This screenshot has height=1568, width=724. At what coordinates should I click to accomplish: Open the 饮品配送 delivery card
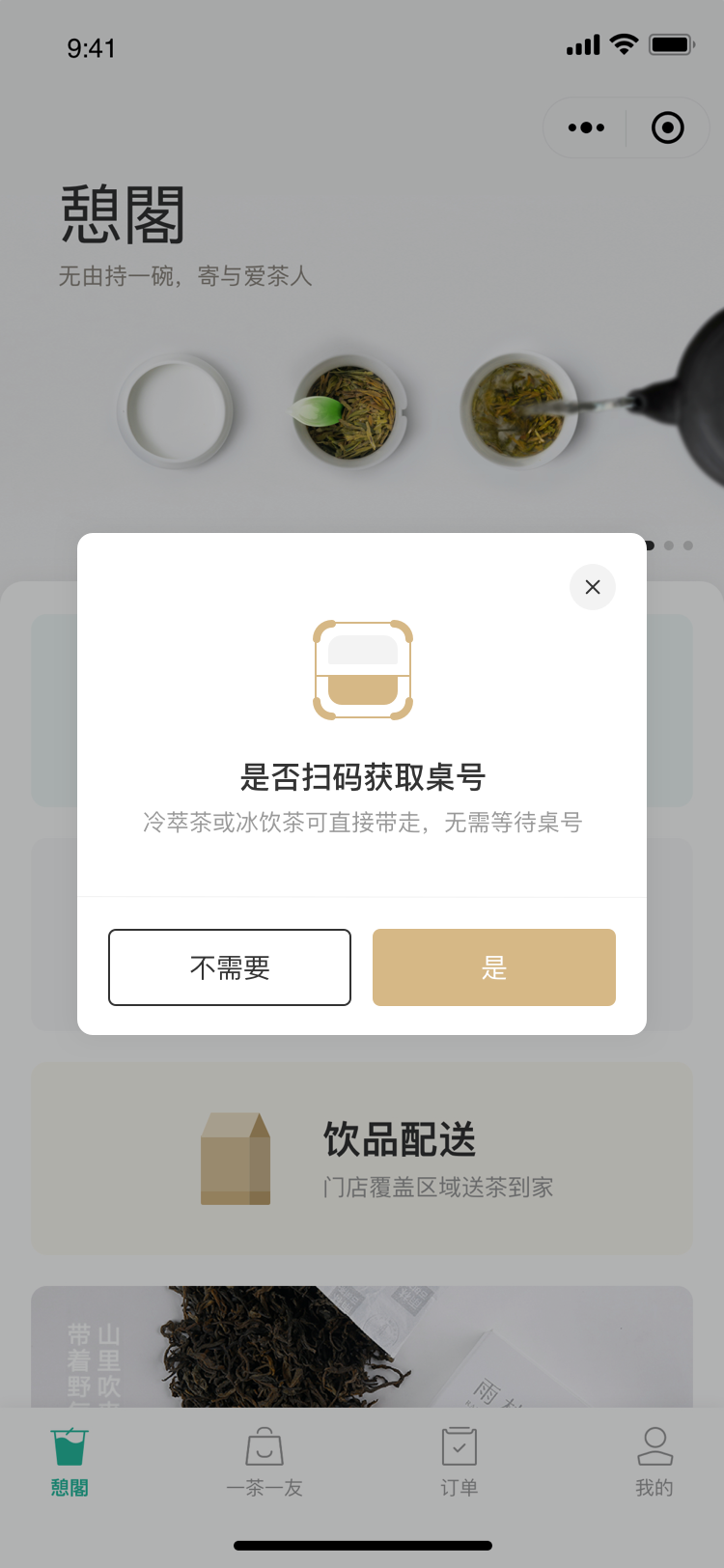click(362, 1159)
